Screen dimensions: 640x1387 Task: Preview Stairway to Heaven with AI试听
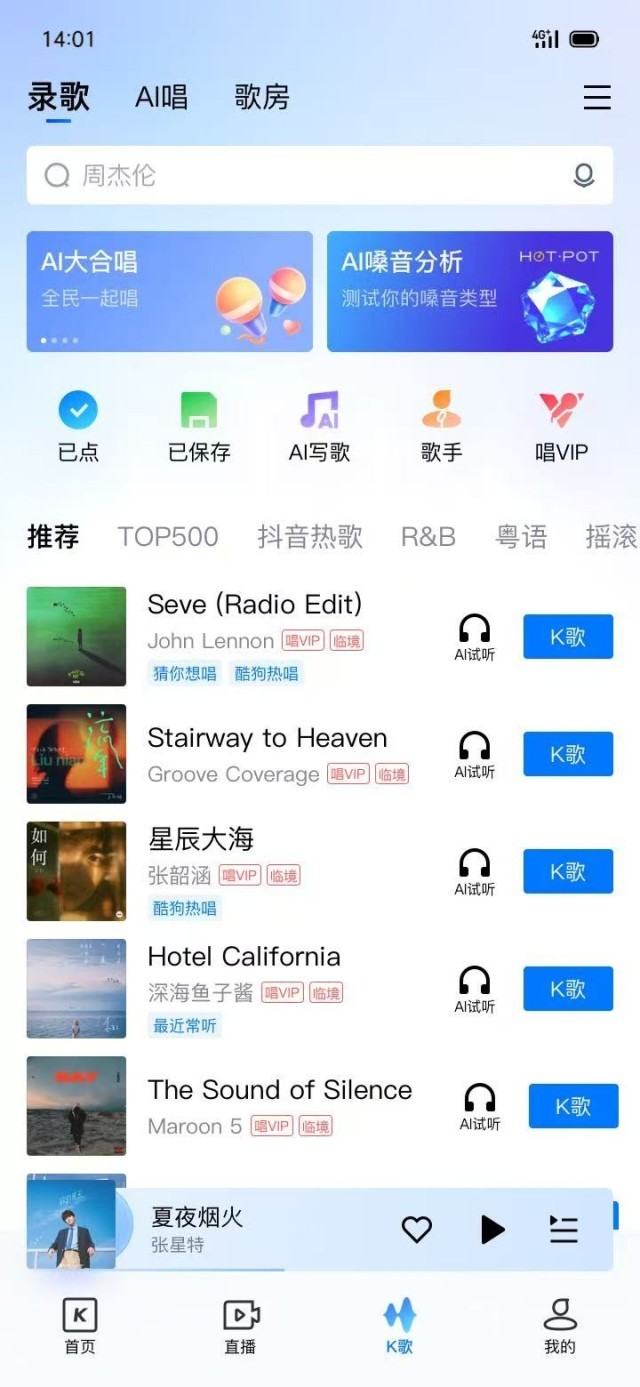(474, 754)
